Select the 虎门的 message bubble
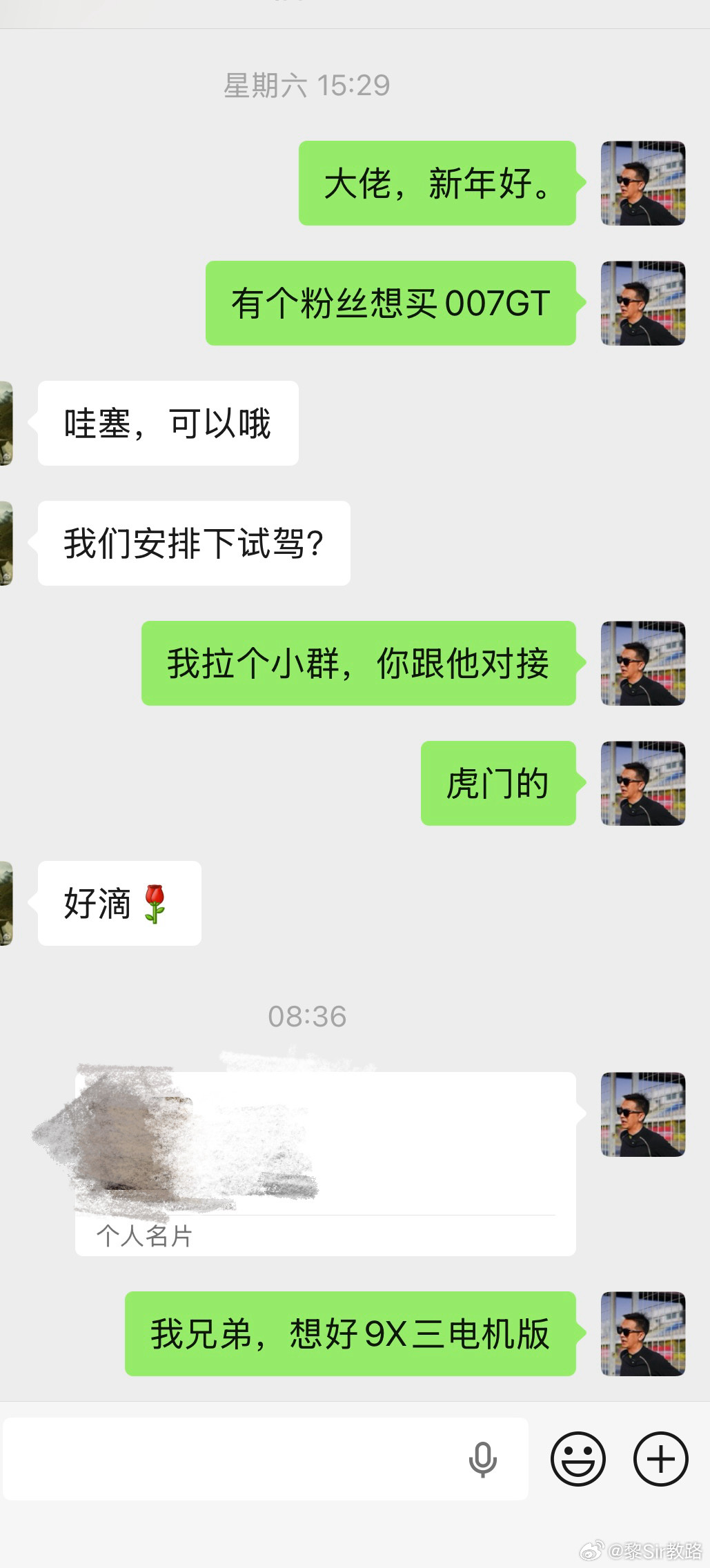Viewport: 710px width, 1568px height. coord(497,784)
